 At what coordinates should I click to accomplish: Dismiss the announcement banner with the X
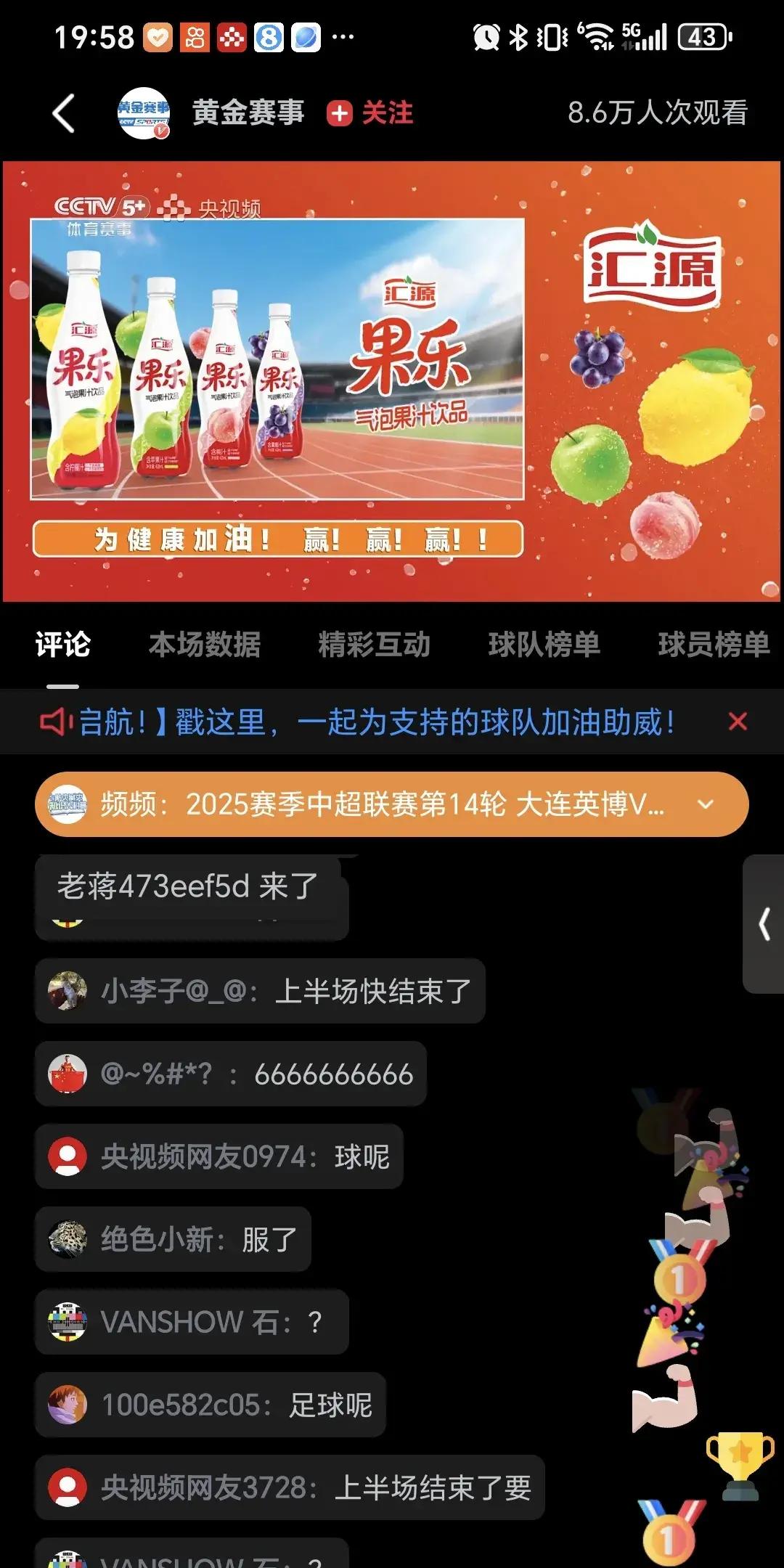coord(738,721)
